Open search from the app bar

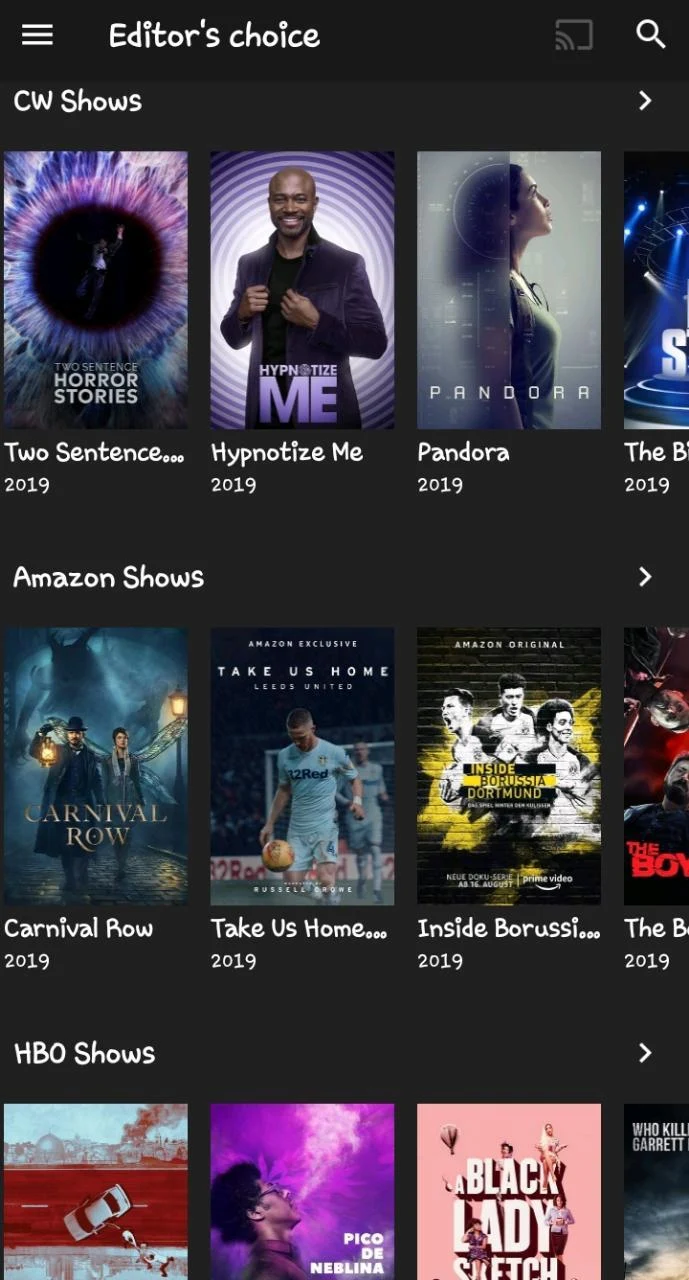tap(651, 35)
